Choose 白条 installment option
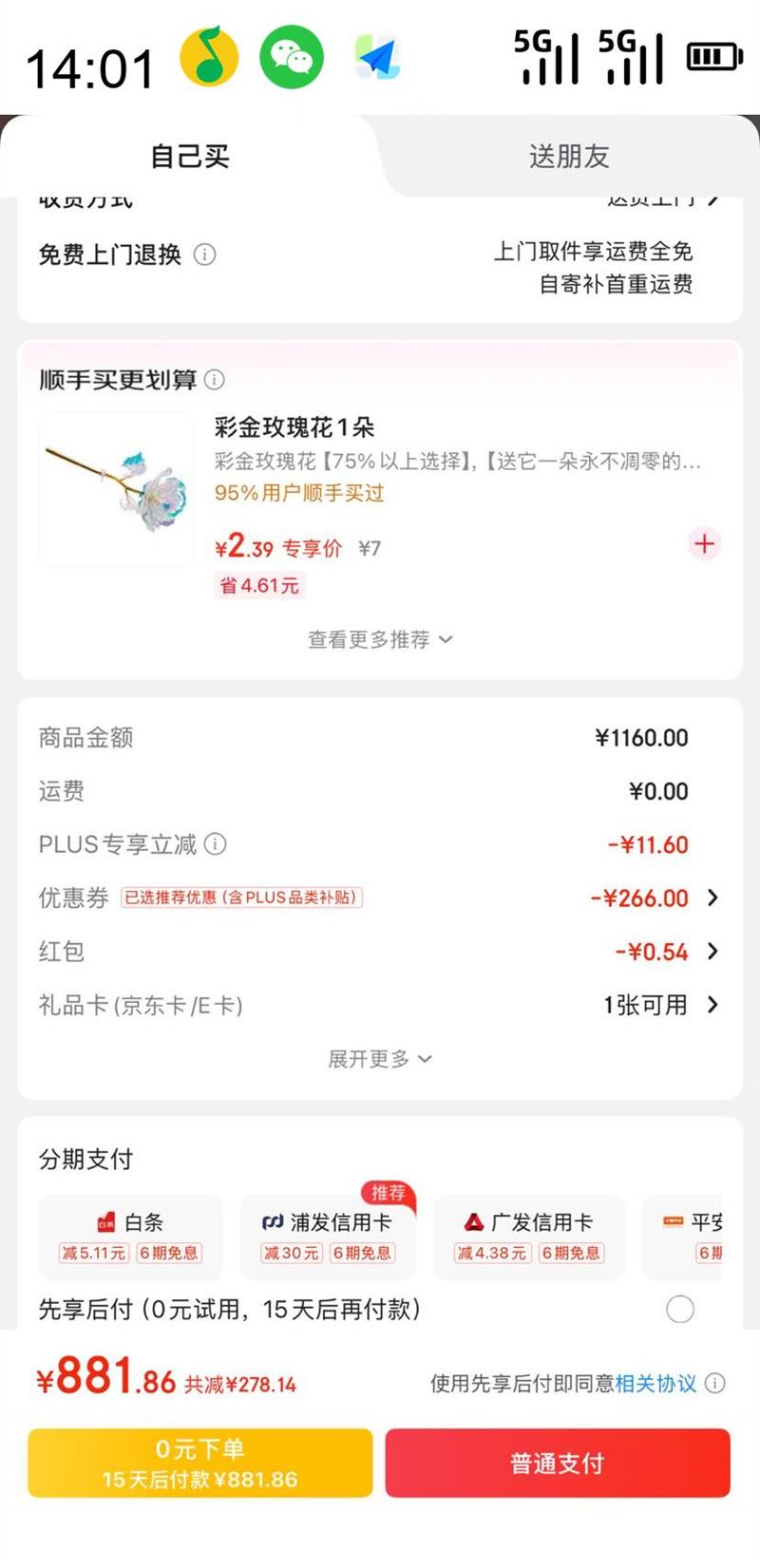The width and height of the screenshot is (760, 1568). [x=130, y=1237]
